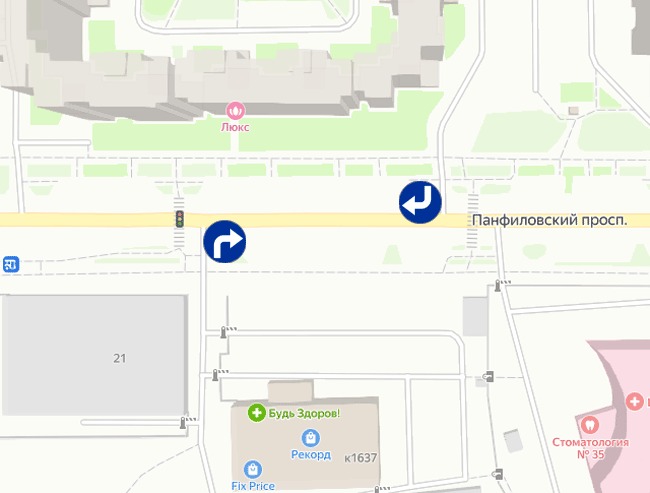
Task: Open the Рекорд shop marker
Action: (x=311, y=438)
